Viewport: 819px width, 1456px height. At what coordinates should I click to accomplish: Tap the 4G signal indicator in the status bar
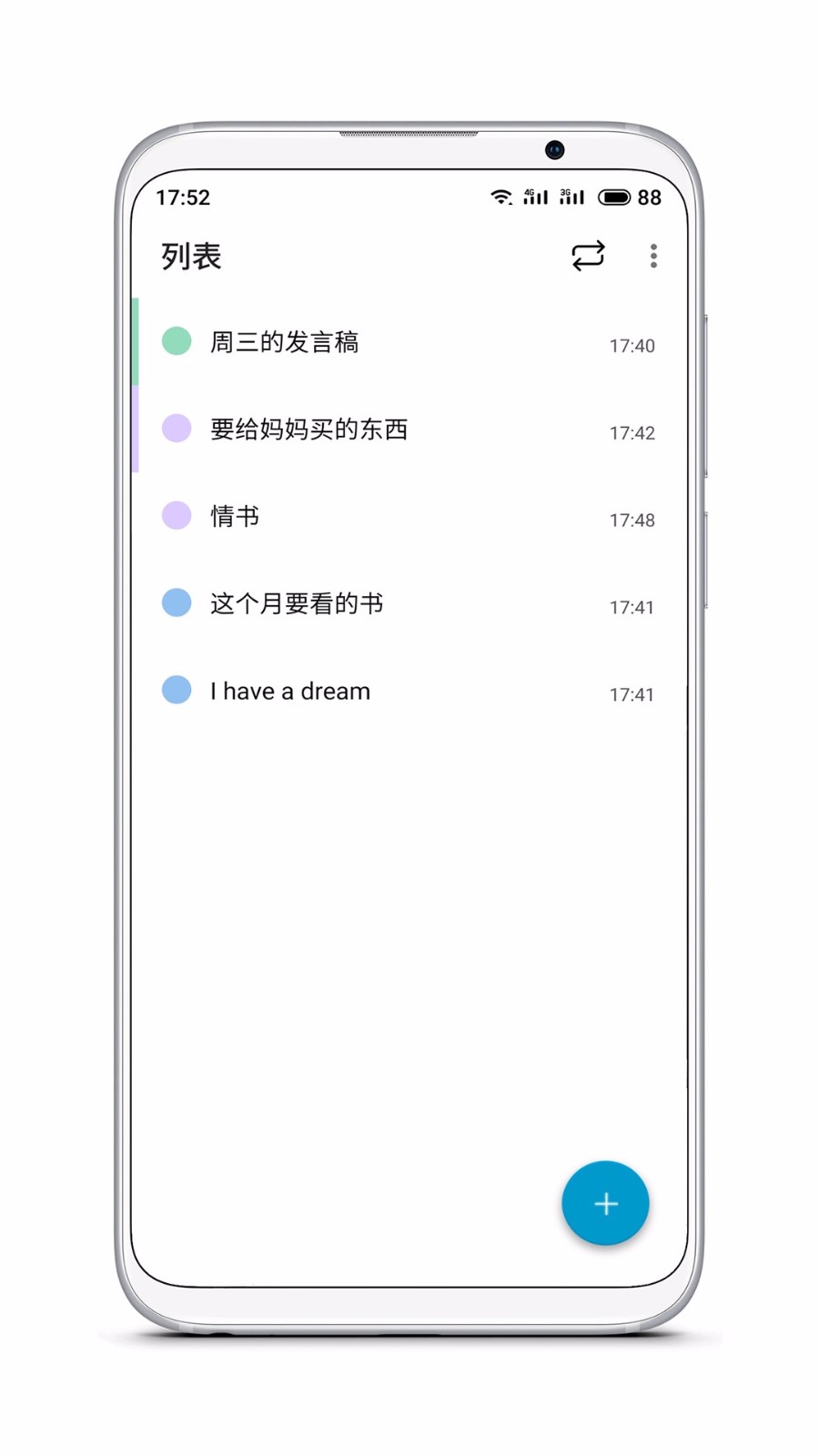tap(535, 197)
